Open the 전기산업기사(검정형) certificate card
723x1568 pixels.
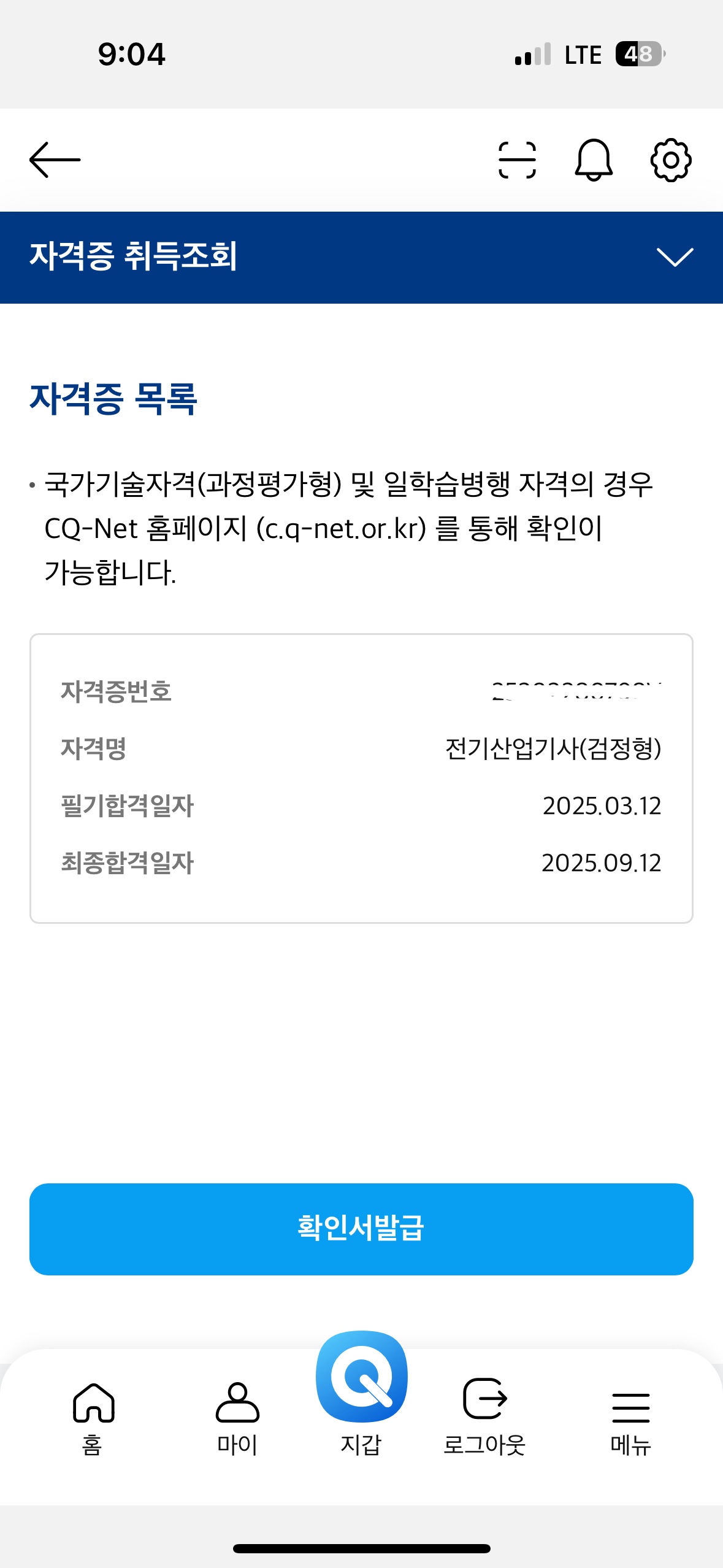pyautogui.click(x=361, y=778)
